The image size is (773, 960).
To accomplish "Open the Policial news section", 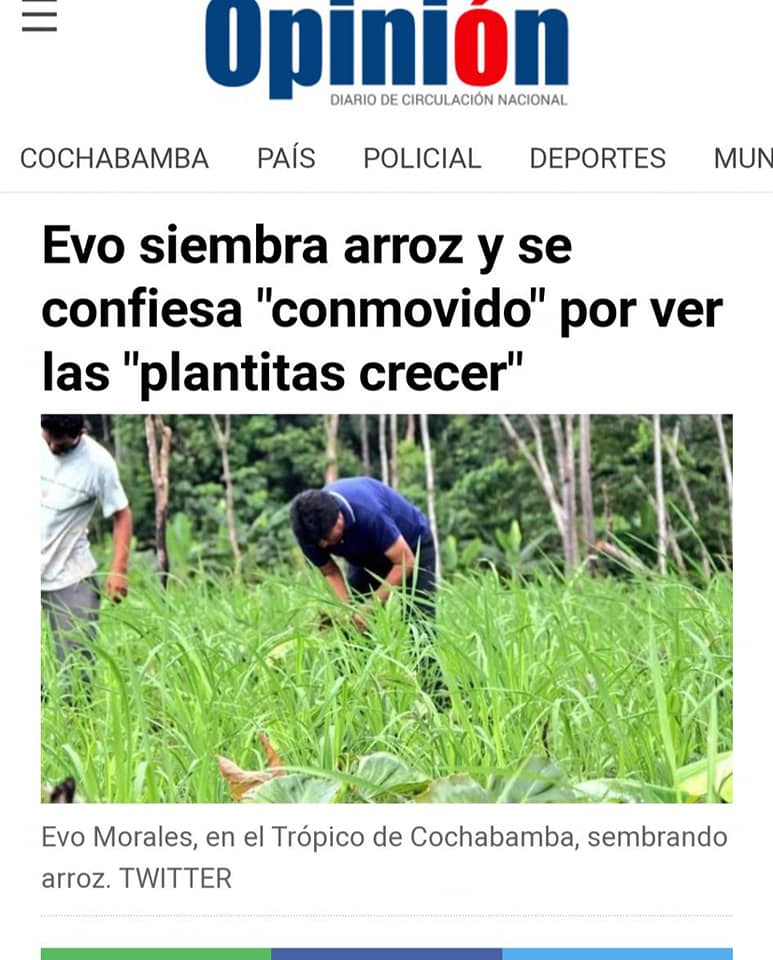I will 422,158.
